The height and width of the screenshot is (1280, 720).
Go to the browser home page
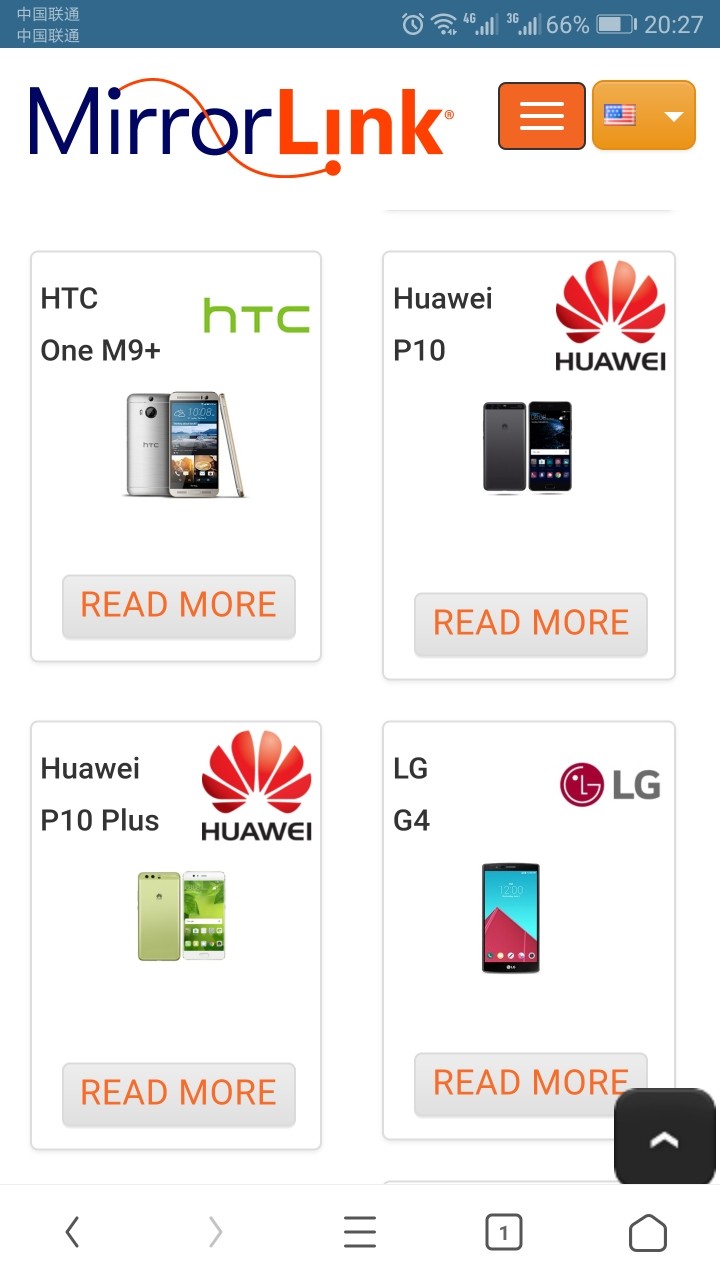(x=647, y=1233)
